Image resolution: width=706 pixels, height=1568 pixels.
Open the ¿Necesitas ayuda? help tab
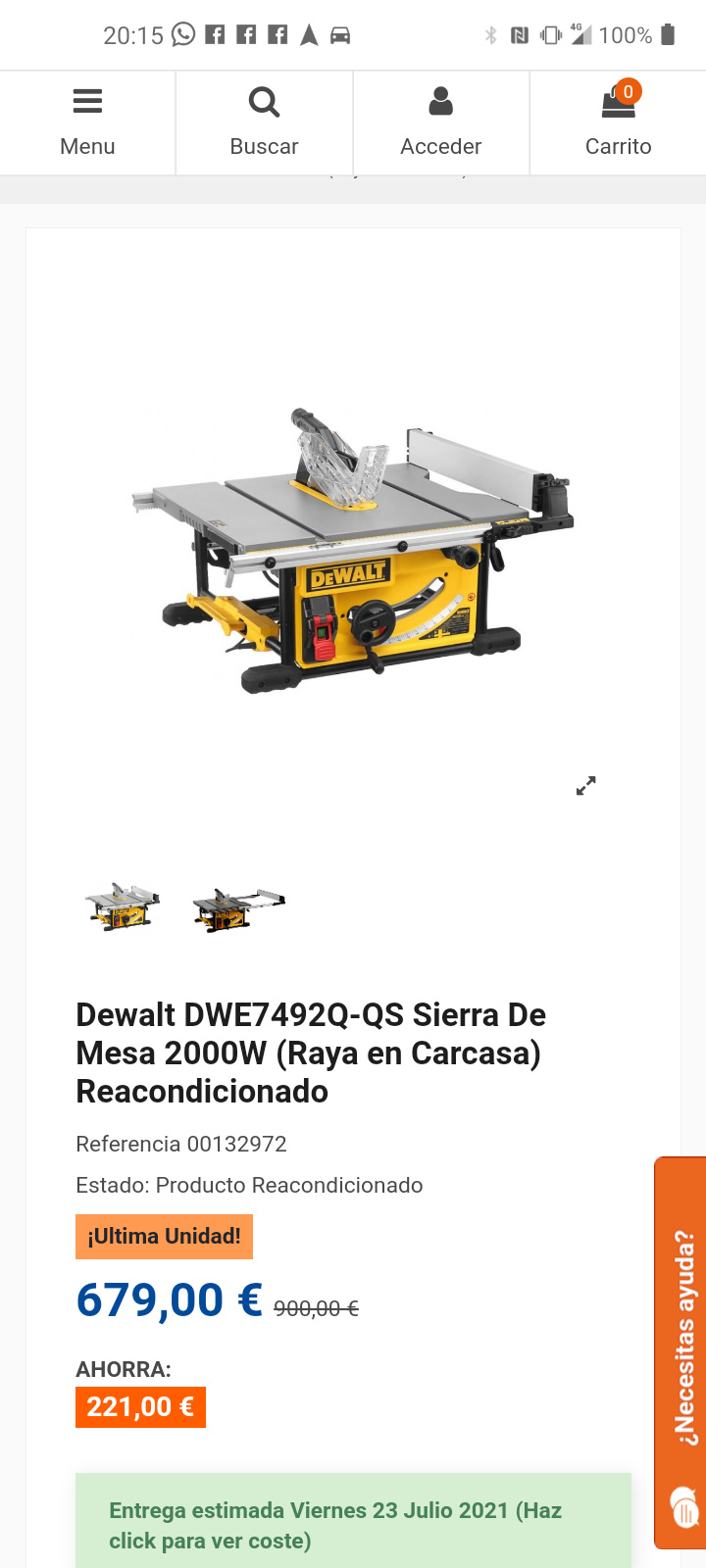click(x=681, y=1352)
